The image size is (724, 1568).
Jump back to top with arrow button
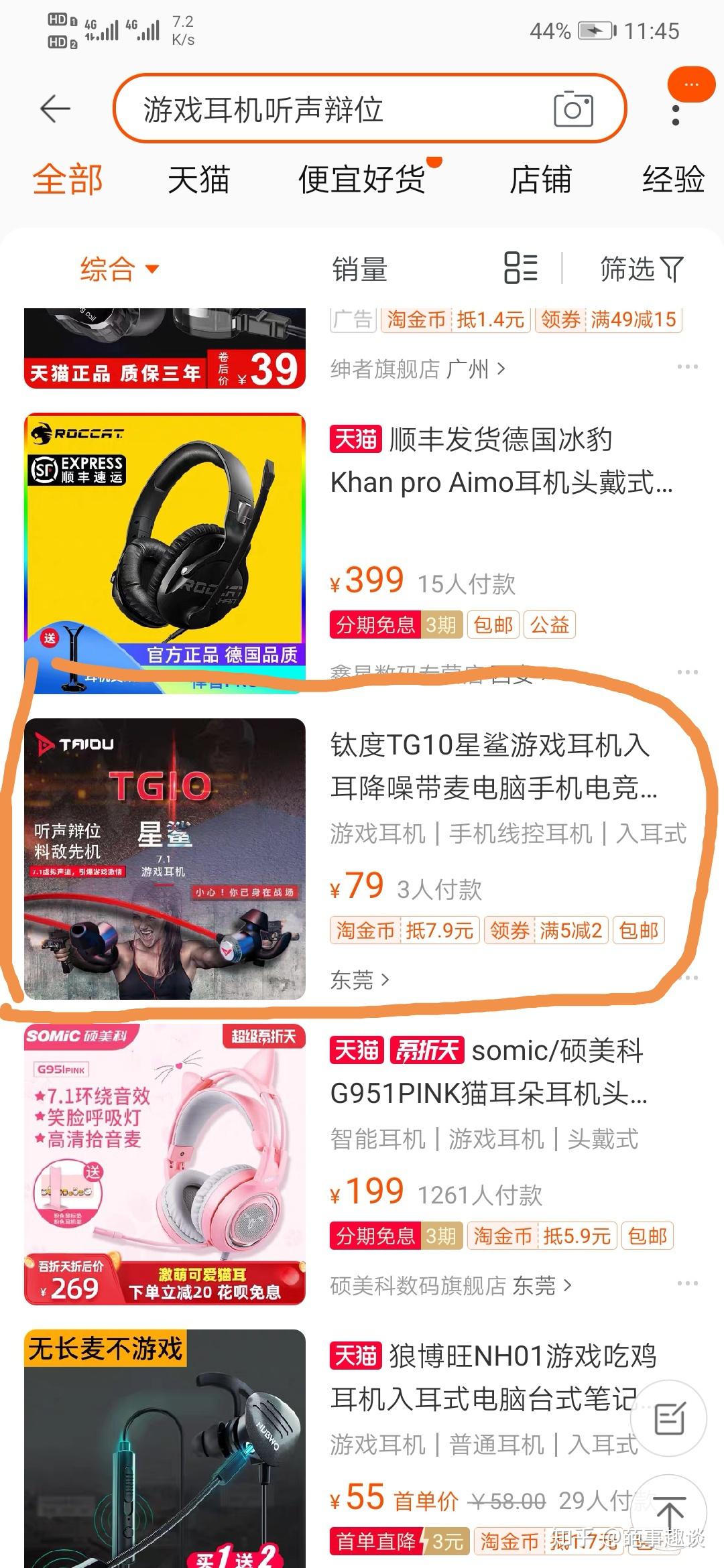[x=669, y=1512]
